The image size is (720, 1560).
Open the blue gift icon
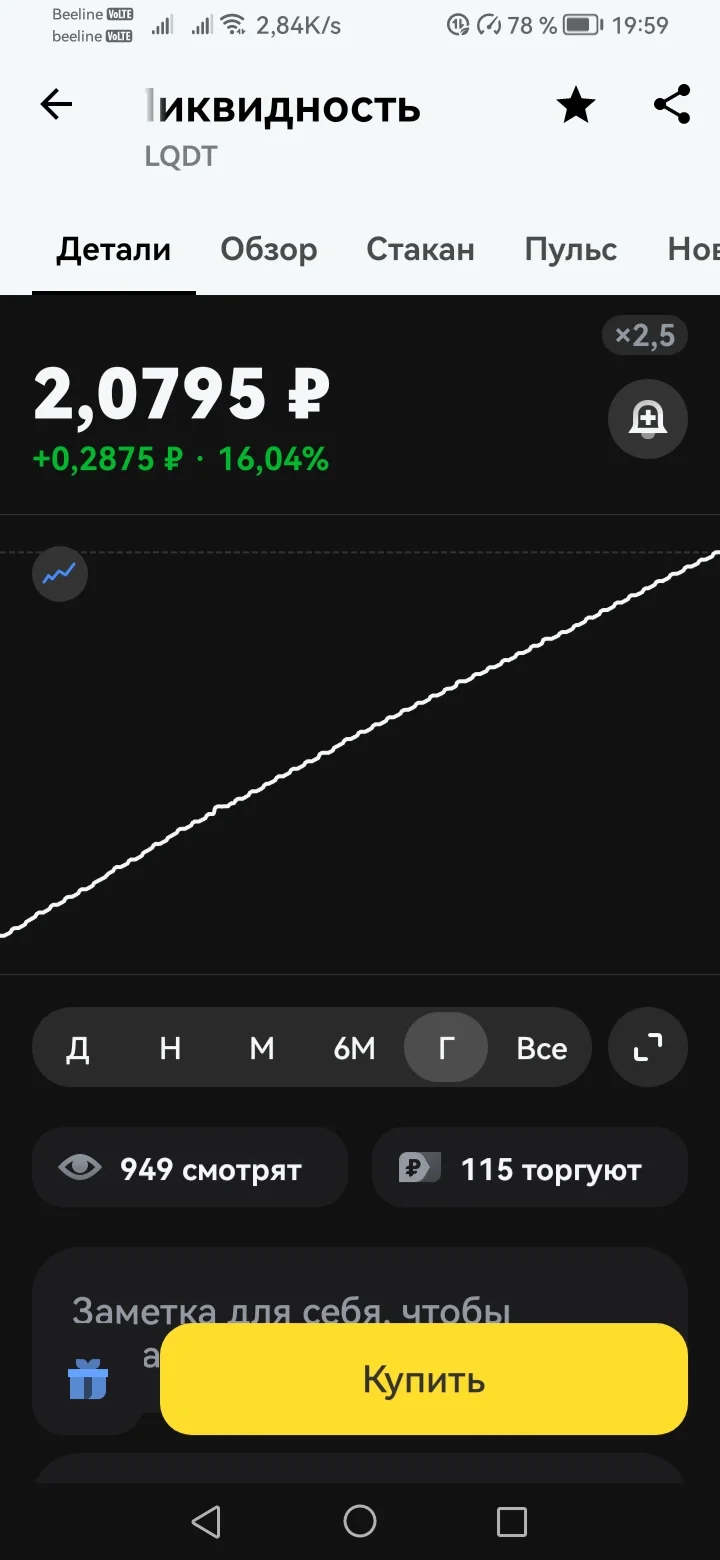[88, 1381]
